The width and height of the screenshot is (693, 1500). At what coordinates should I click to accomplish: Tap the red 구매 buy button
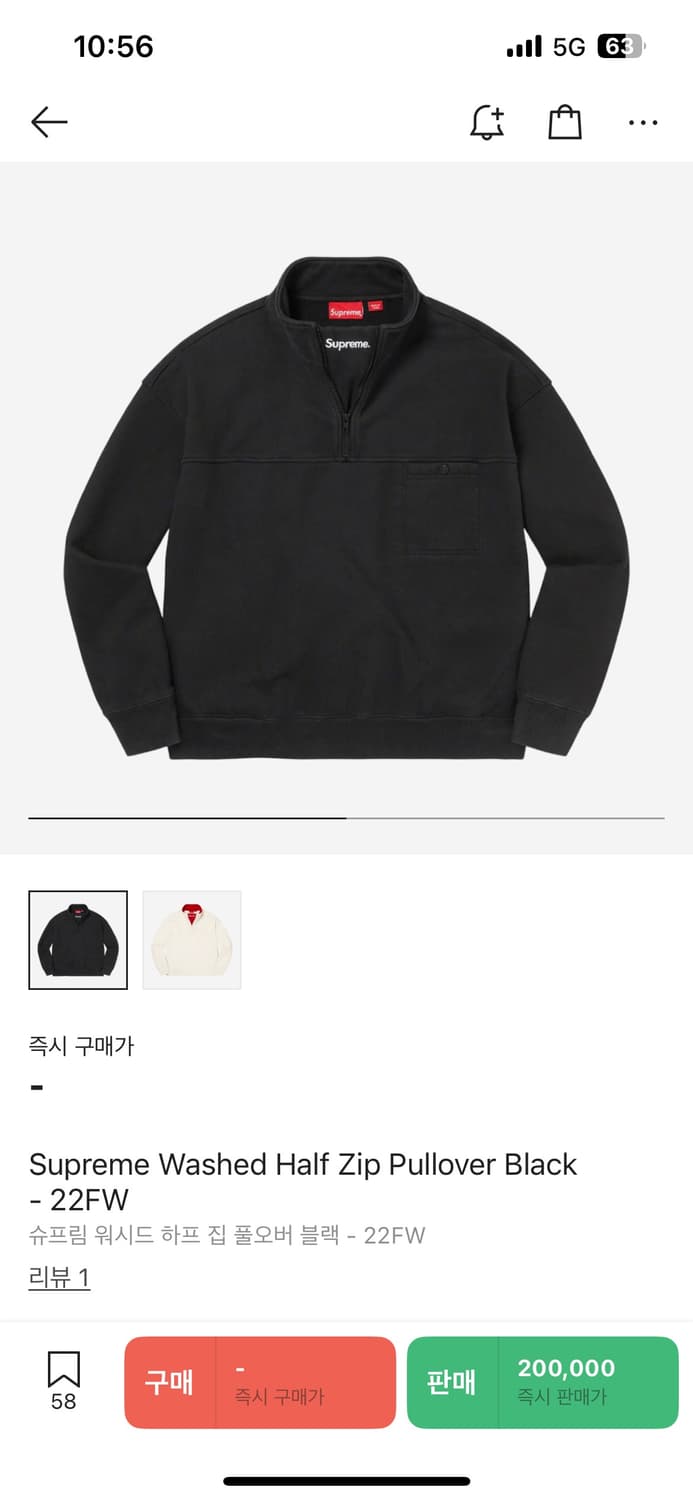(260, 1382)
